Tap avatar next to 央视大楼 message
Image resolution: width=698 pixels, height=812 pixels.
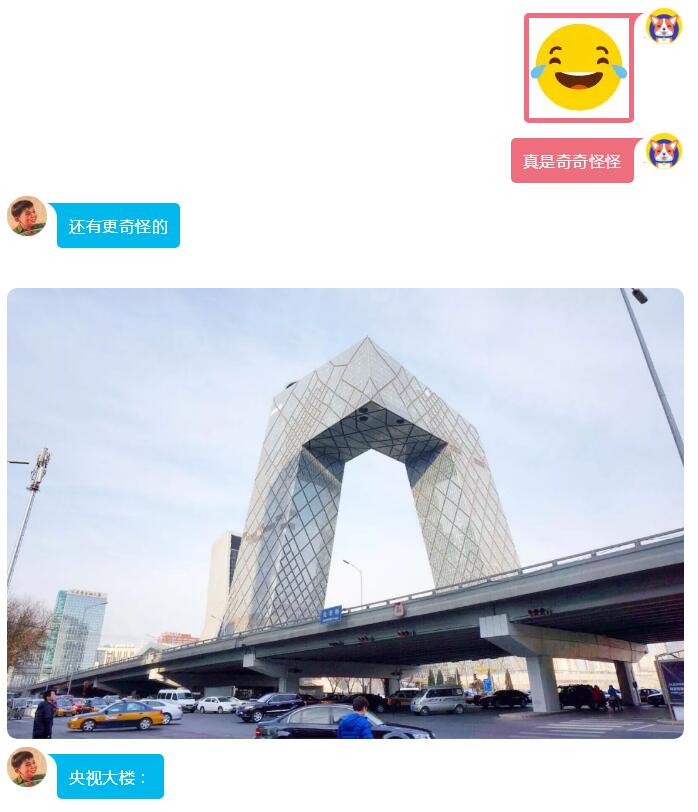27,767
